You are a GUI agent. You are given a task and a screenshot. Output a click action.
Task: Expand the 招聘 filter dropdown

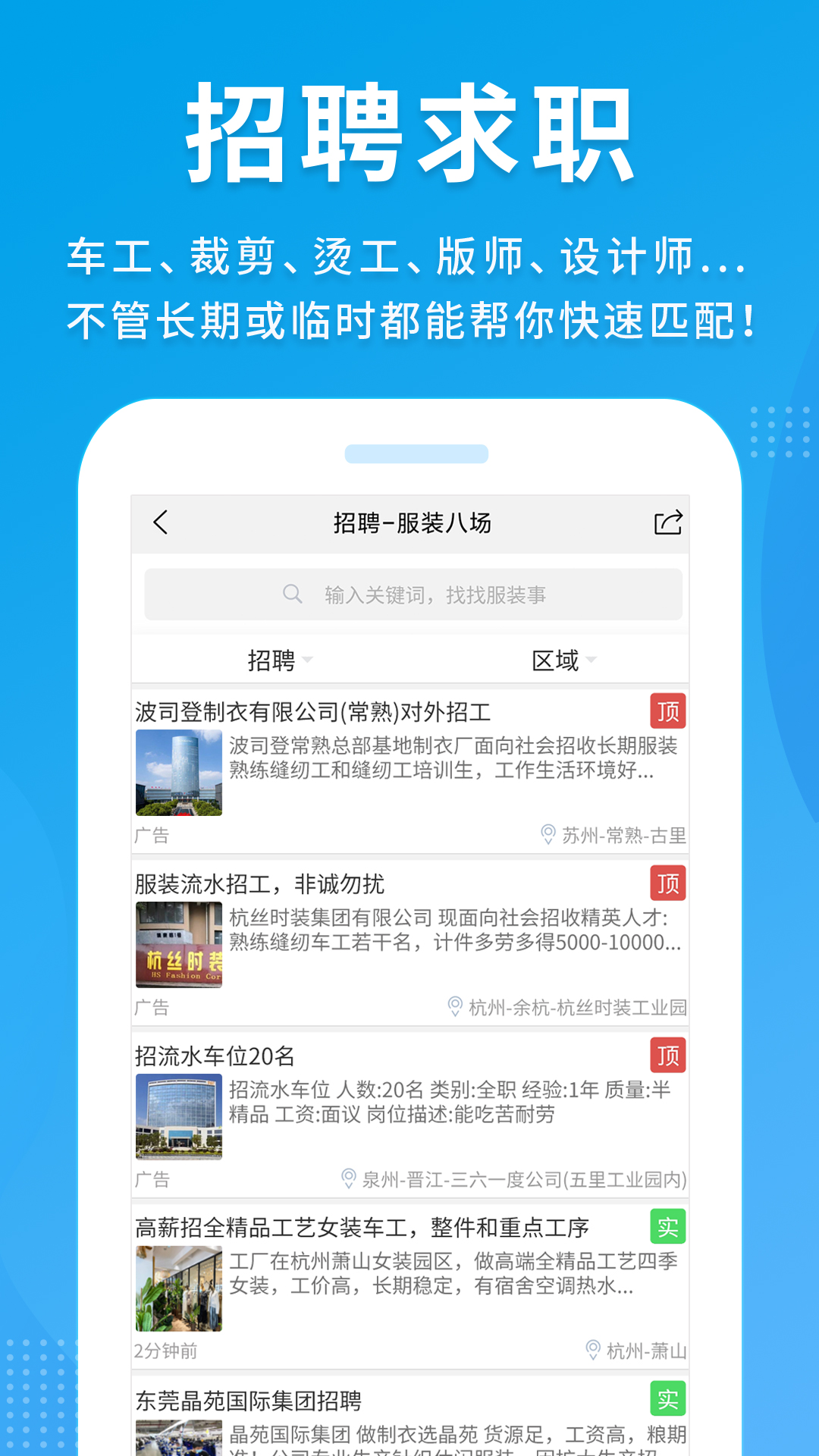pyautogui.click(x=281, y=658)
